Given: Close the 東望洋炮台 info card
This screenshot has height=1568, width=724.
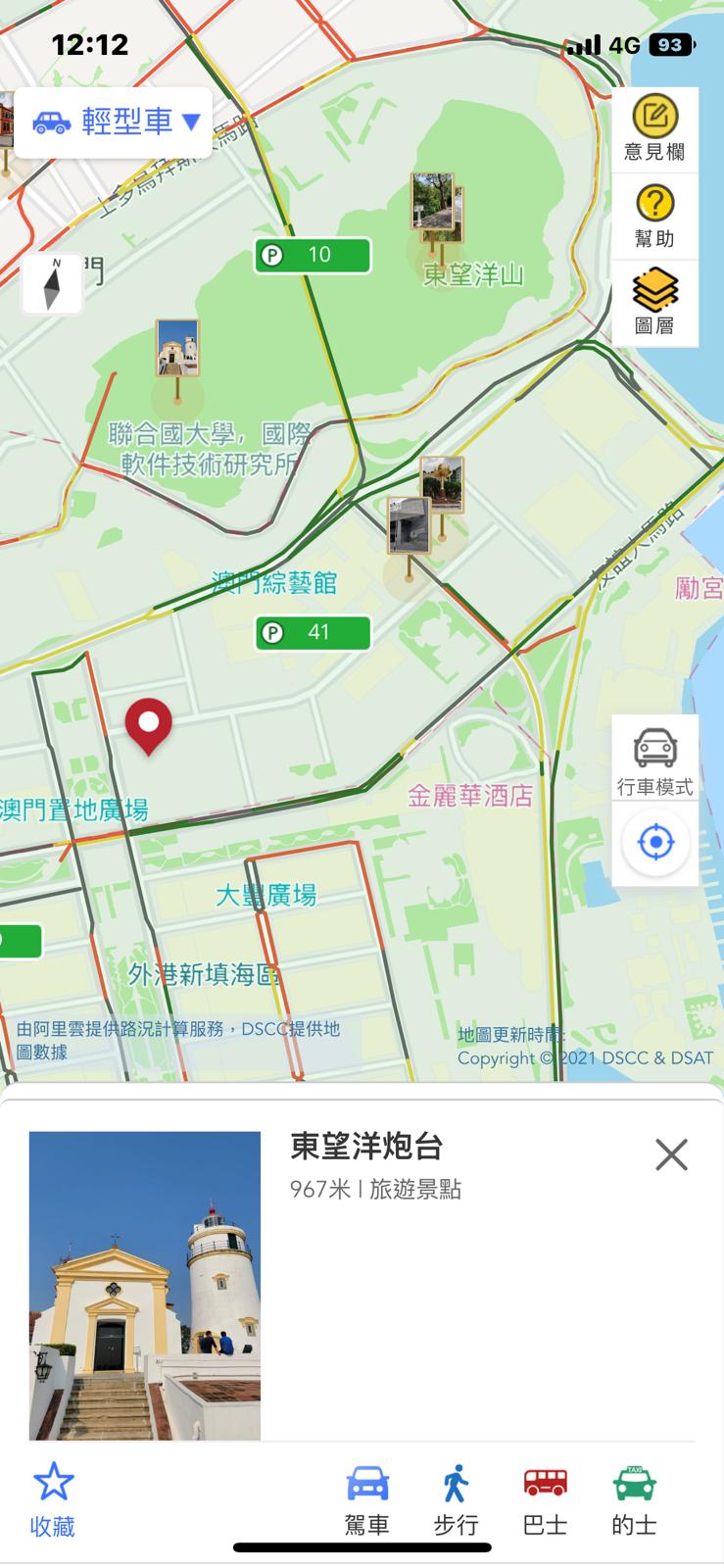Looking at the screenshot, I should point(671,1154).
